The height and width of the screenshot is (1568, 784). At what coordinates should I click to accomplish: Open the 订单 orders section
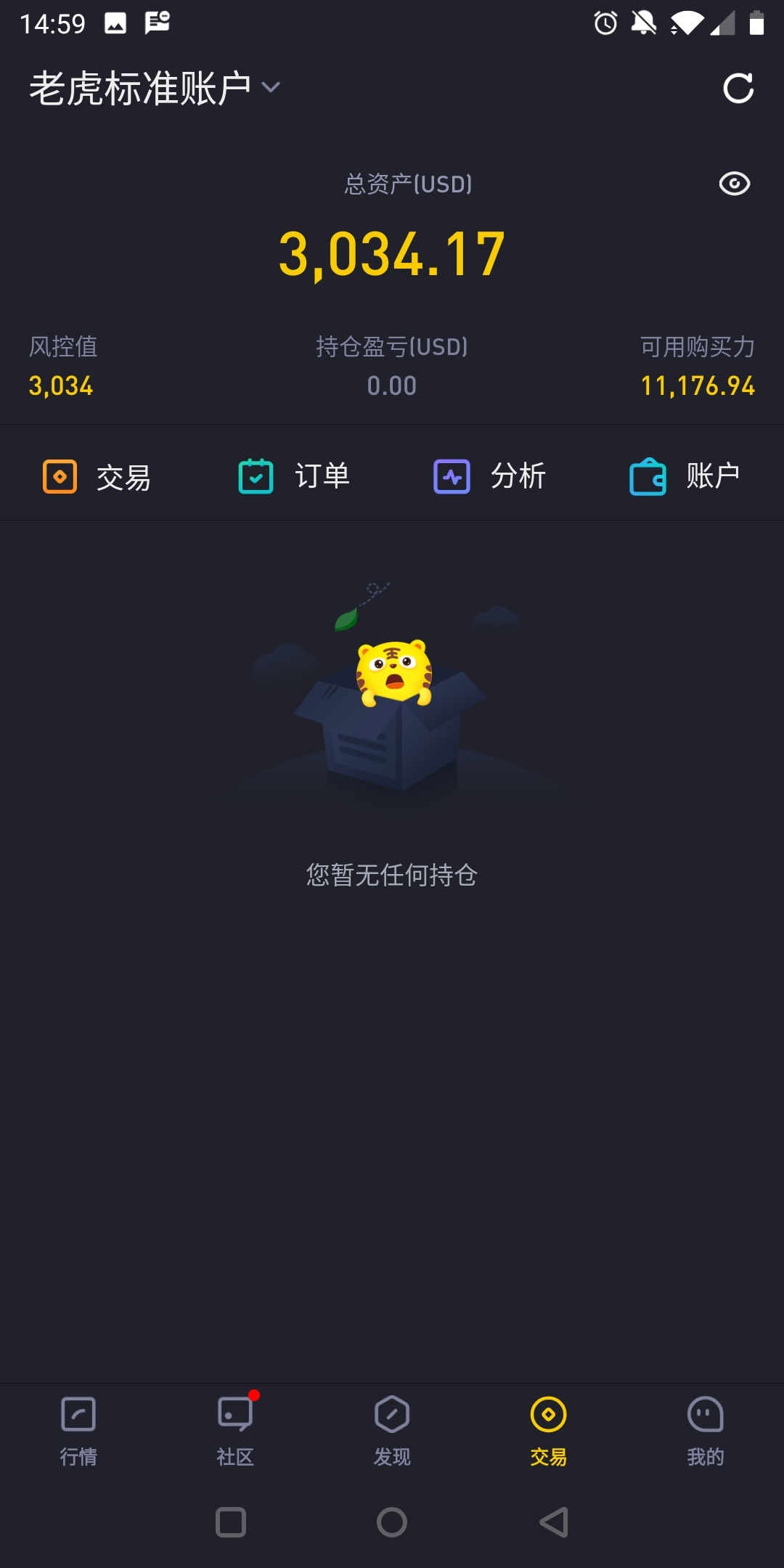click(x=294, y=477)
